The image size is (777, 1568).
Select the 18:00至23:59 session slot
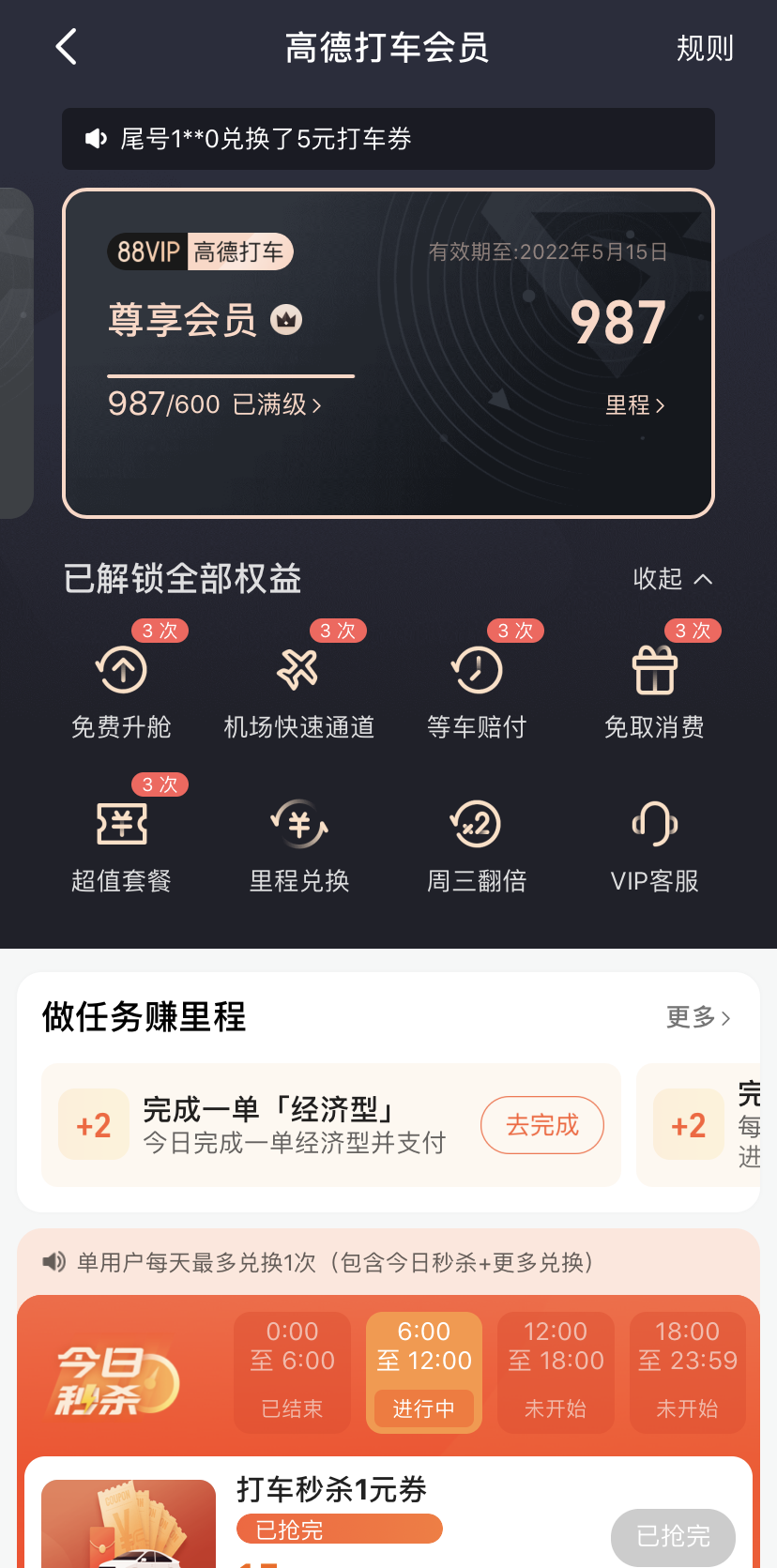[687, 1371]
